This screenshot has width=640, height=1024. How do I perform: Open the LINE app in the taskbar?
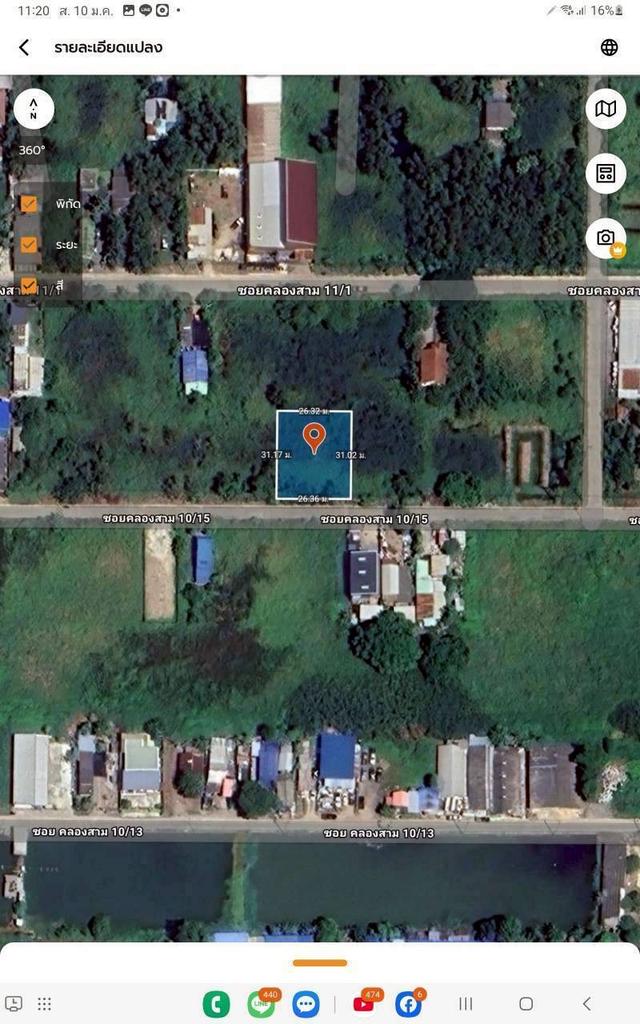(261, 1004)
